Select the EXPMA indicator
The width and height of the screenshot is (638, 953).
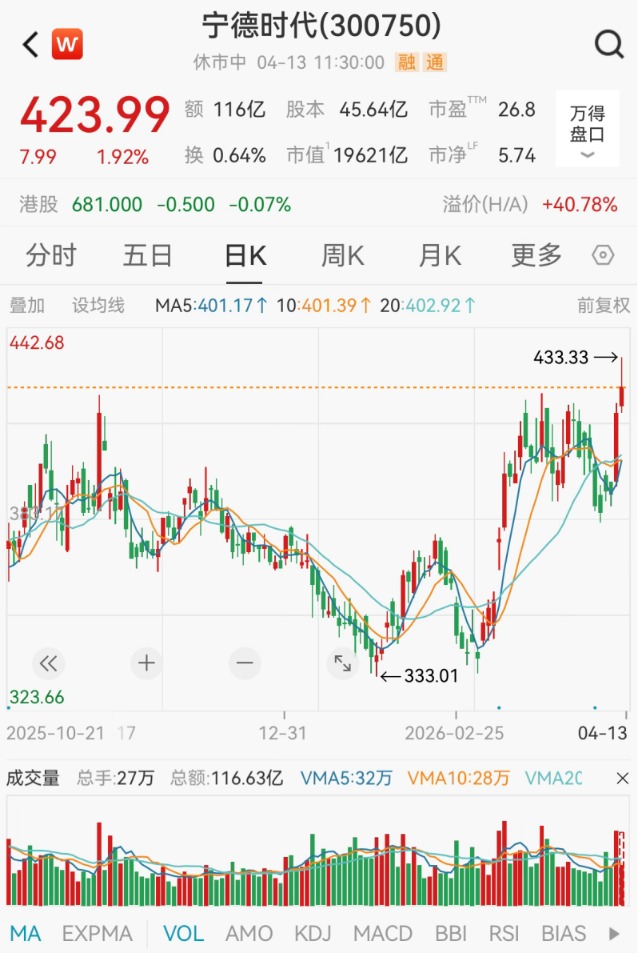[x=97, y=933]
